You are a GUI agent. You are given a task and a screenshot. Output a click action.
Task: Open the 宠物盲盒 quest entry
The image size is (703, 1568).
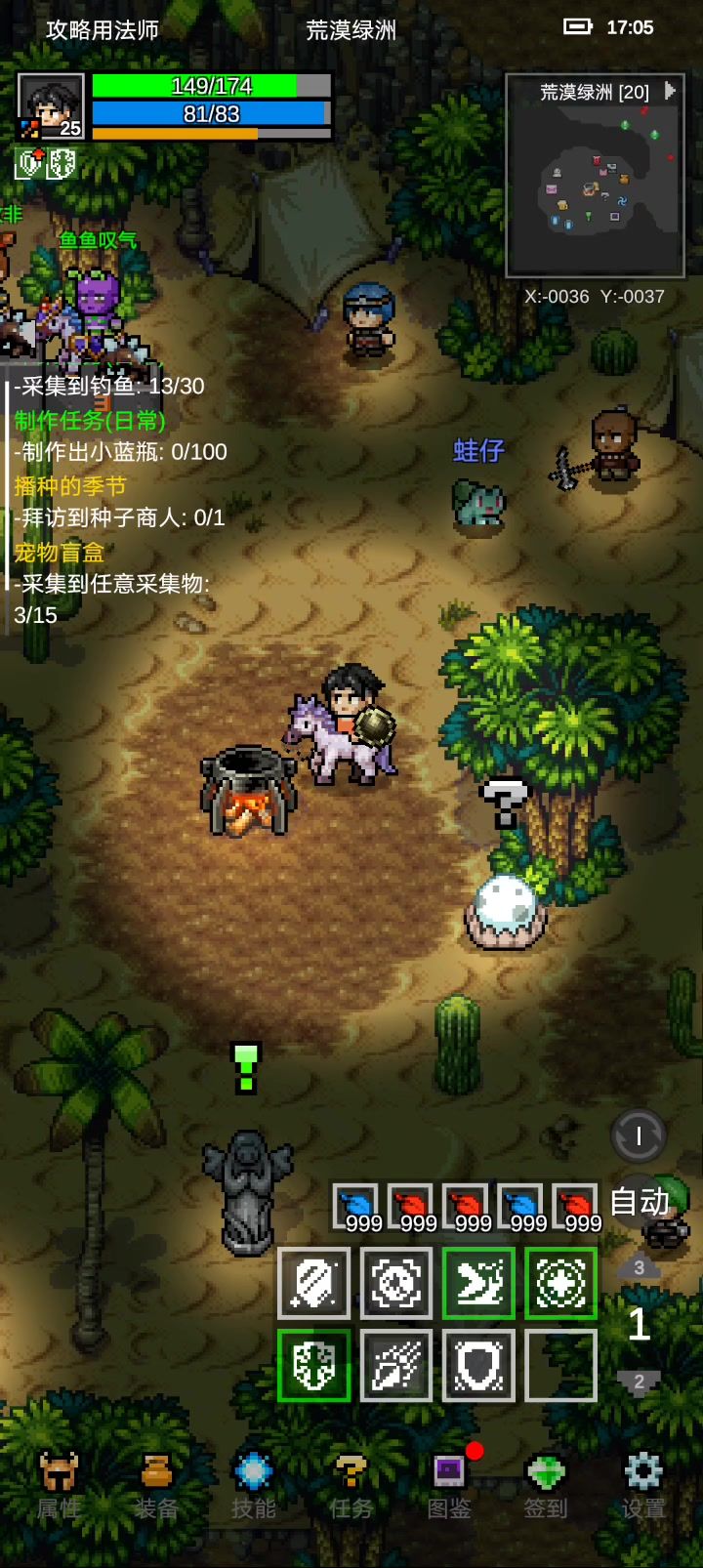pos(59,553)
